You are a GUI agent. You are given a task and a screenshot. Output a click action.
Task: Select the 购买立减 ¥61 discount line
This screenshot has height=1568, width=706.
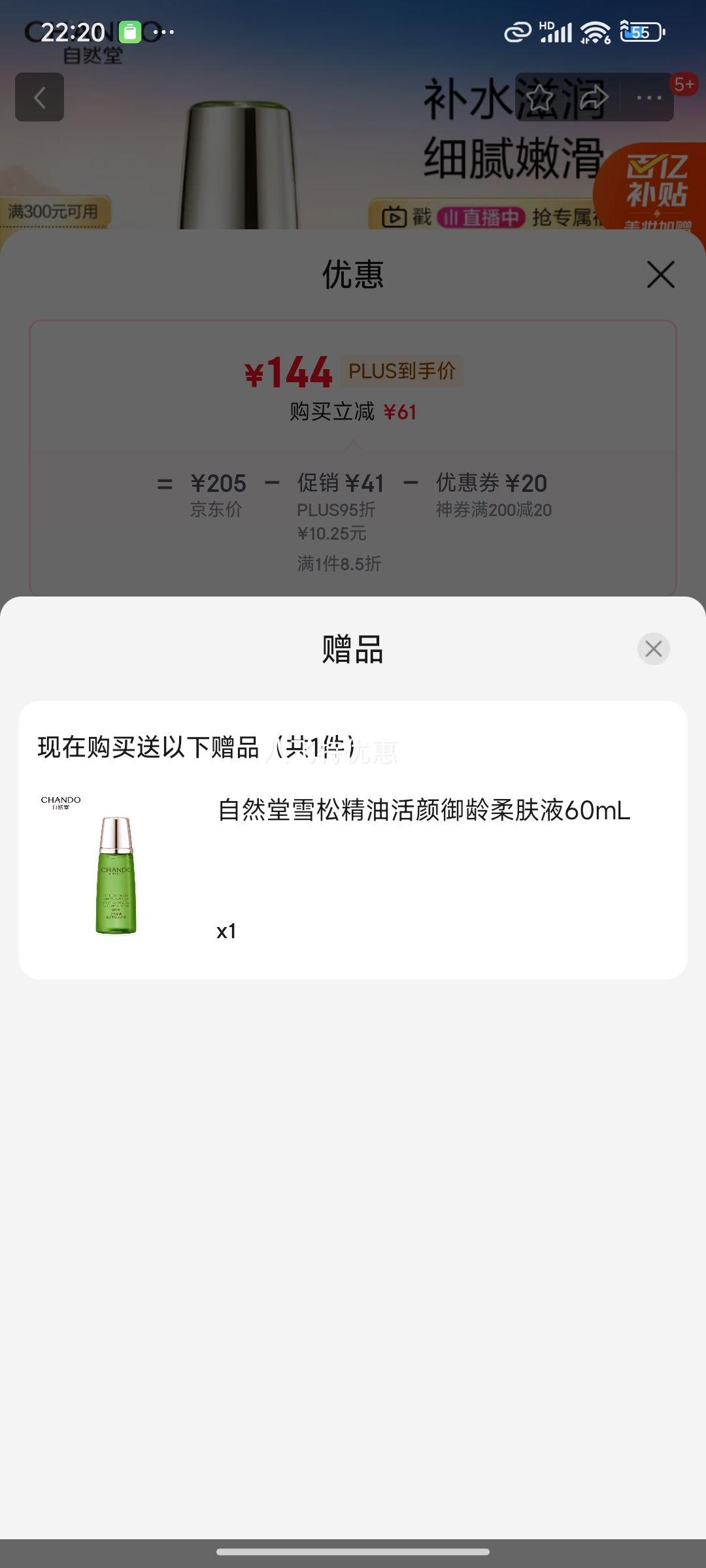point(353,412)
